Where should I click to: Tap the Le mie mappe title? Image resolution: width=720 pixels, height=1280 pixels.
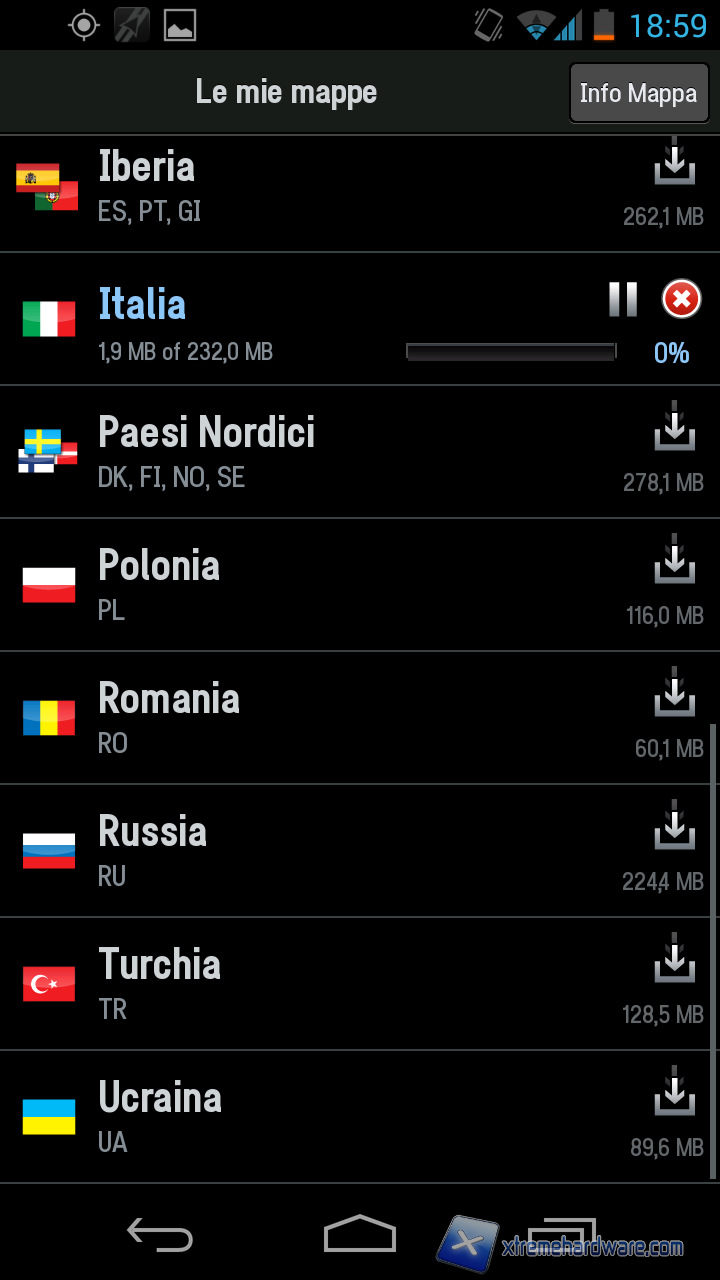click(x=287, y=92)
